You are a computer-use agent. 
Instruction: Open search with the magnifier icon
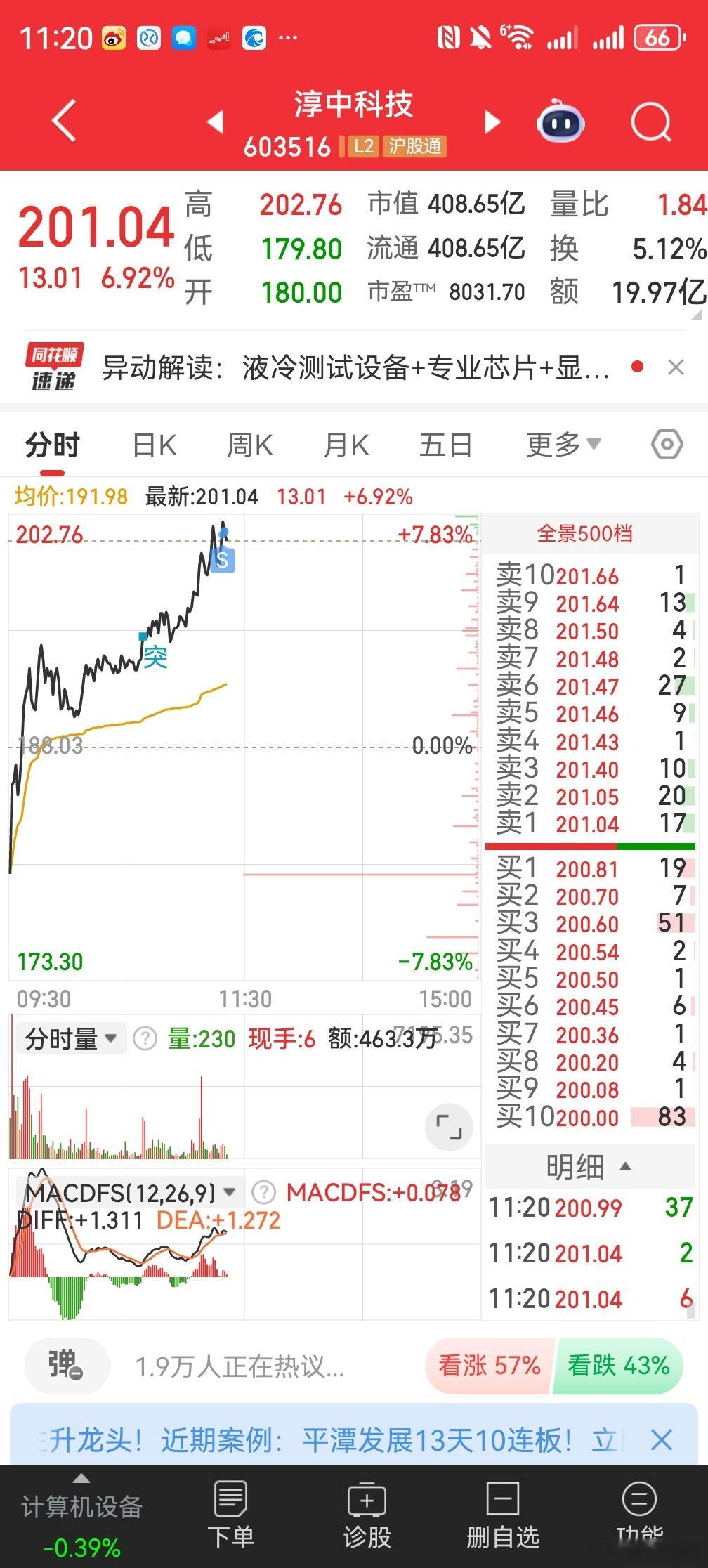pyautogui.click(x=650, y=121)
